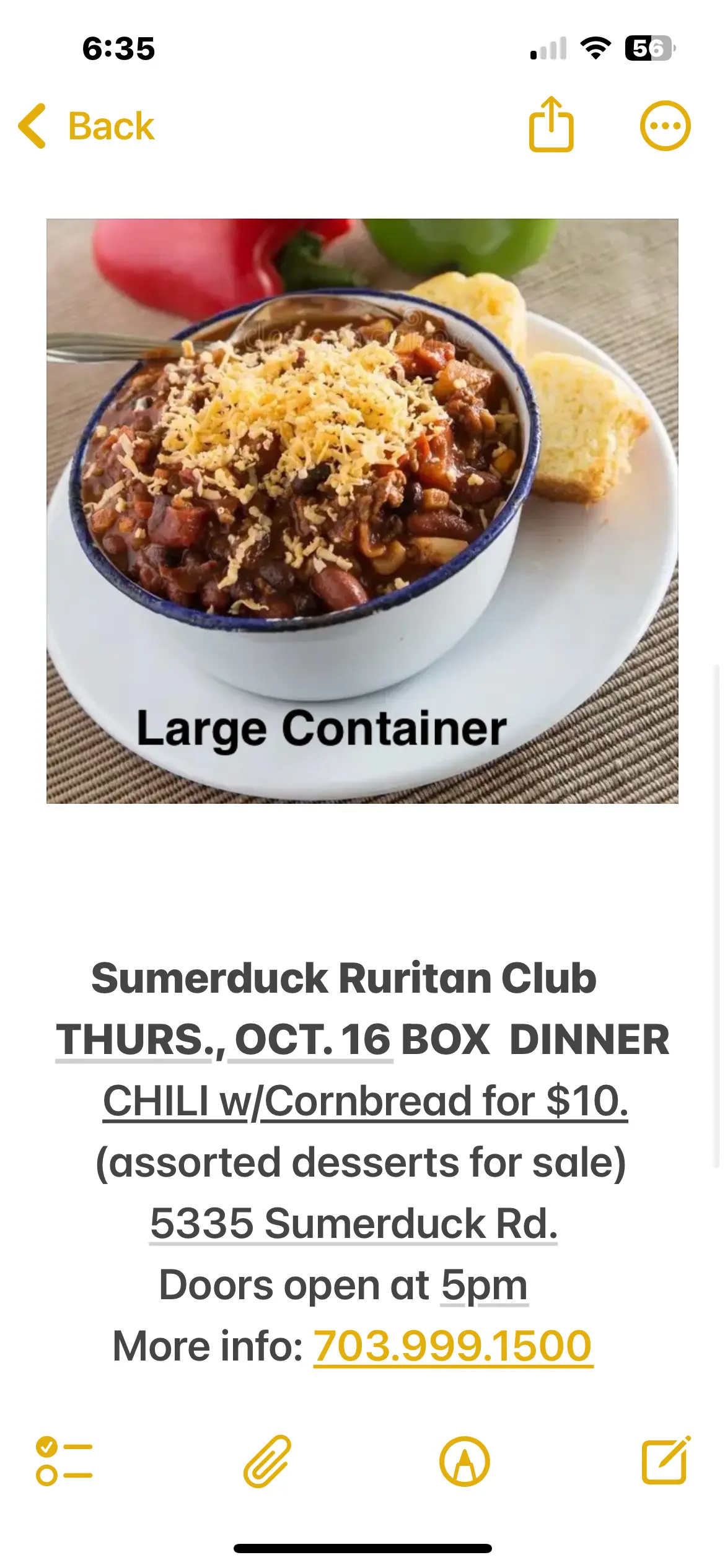This screenshot has height=1568, width=725.
Task: Compose a new note
Action: pos(666,1461)
